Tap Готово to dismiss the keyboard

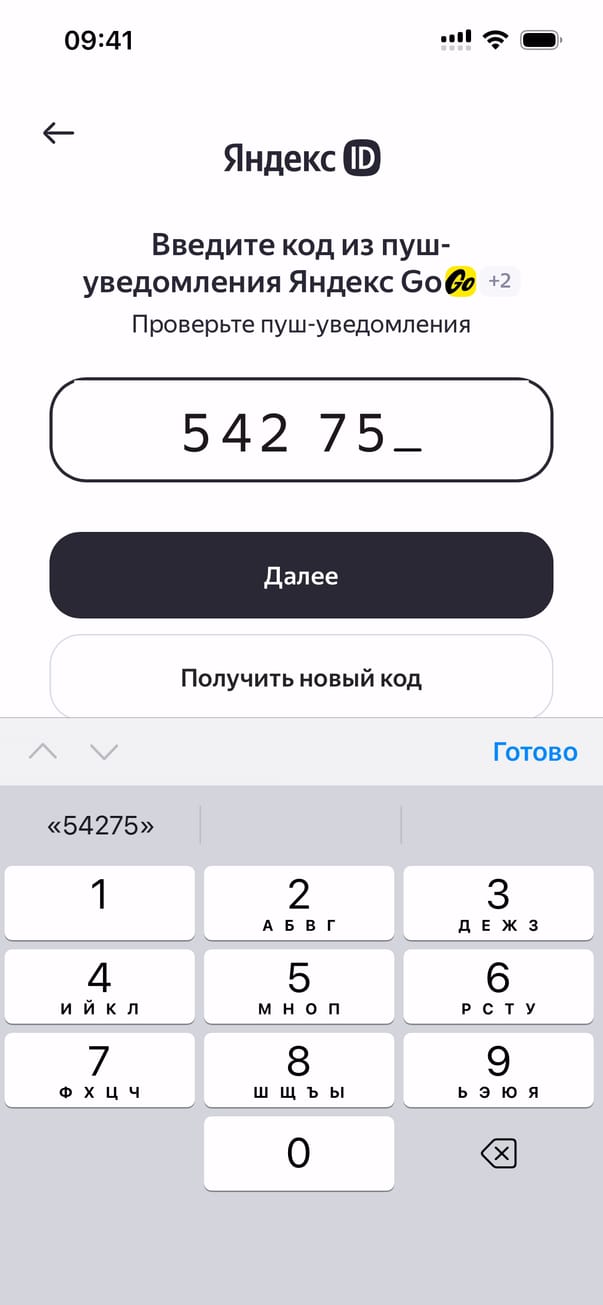point(535,752)
